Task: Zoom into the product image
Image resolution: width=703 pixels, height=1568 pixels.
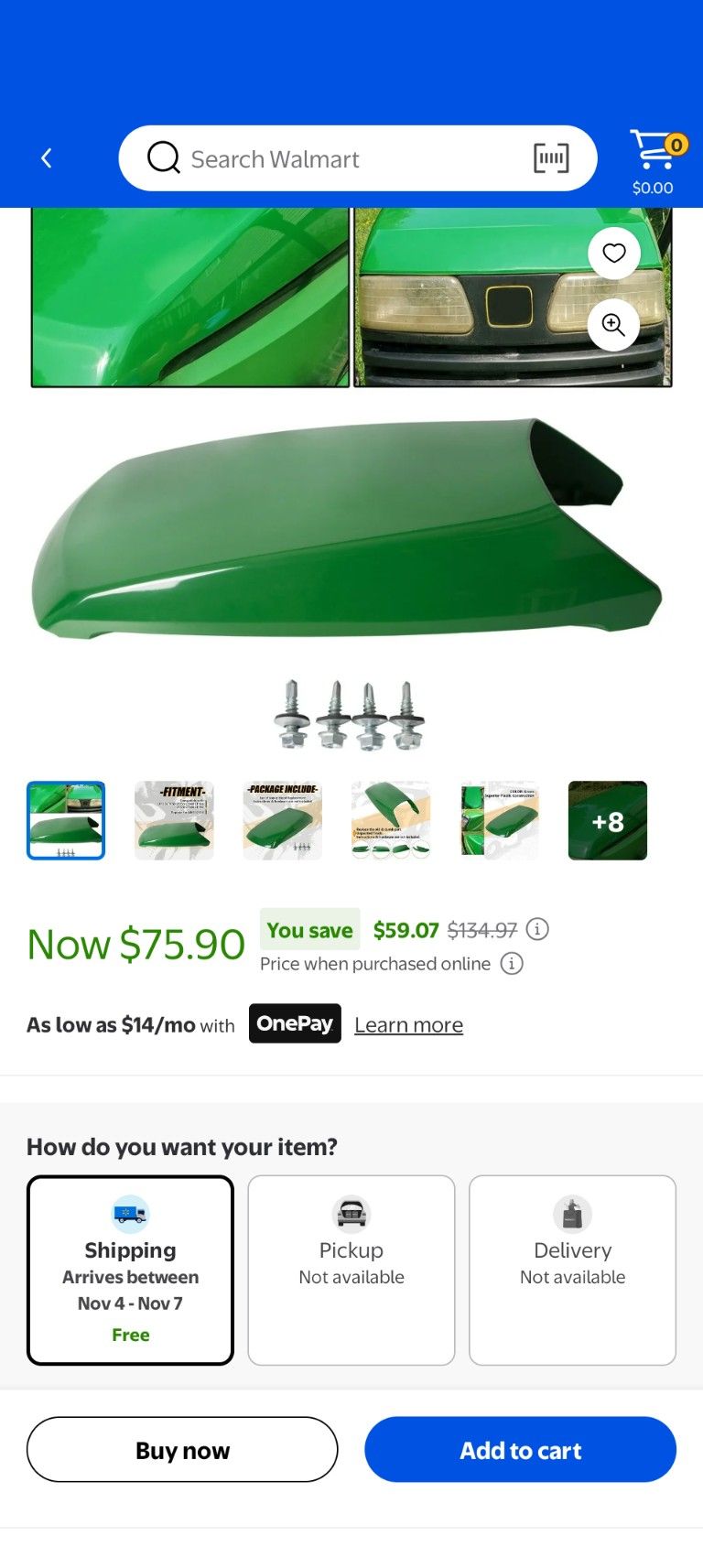Action: pos(613,325)
